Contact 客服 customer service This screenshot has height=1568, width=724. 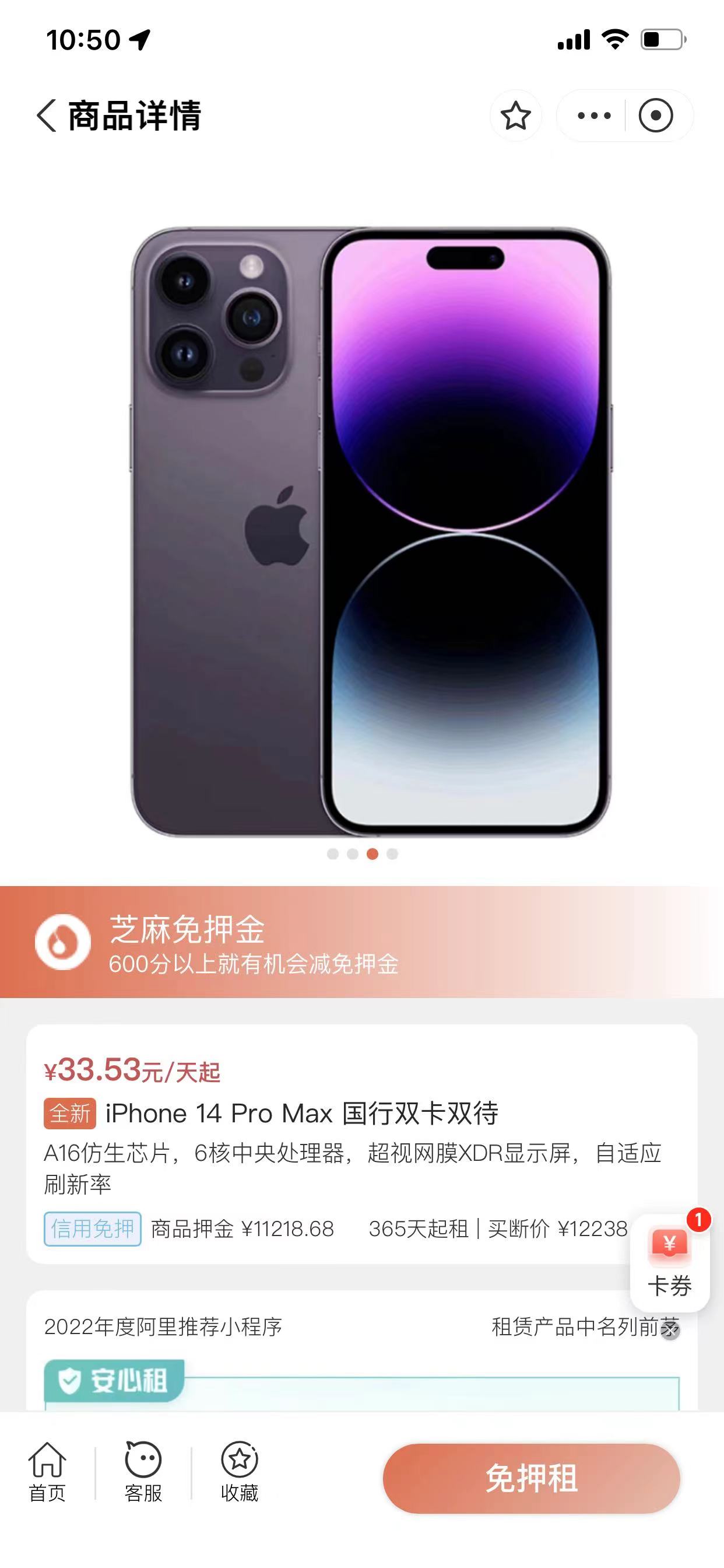click(143, 1472)
